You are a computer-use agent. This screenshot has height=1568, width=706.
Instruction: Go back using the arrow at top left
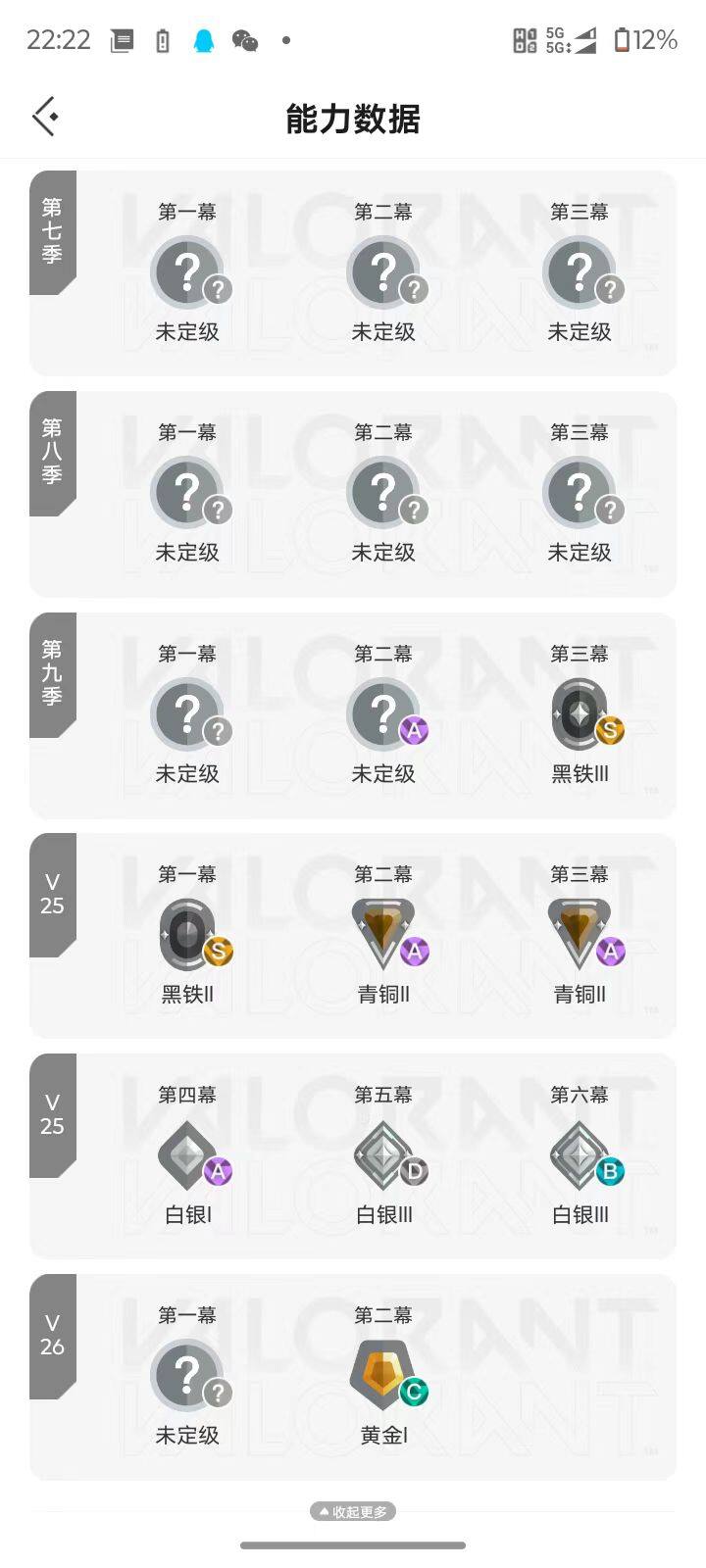click(x=44, y=116)
